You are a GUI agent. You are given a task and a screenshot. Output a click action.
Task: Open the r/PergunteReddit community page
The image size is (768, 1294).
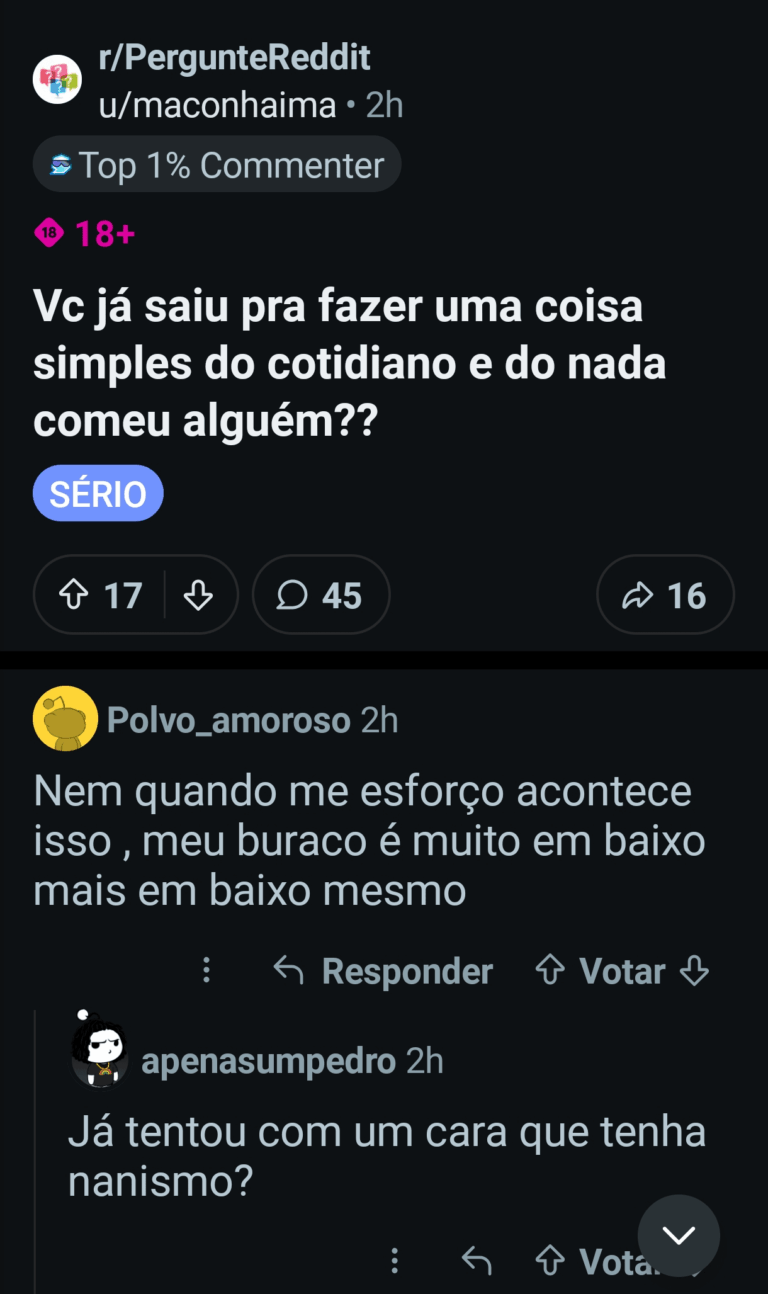(234, 58)
